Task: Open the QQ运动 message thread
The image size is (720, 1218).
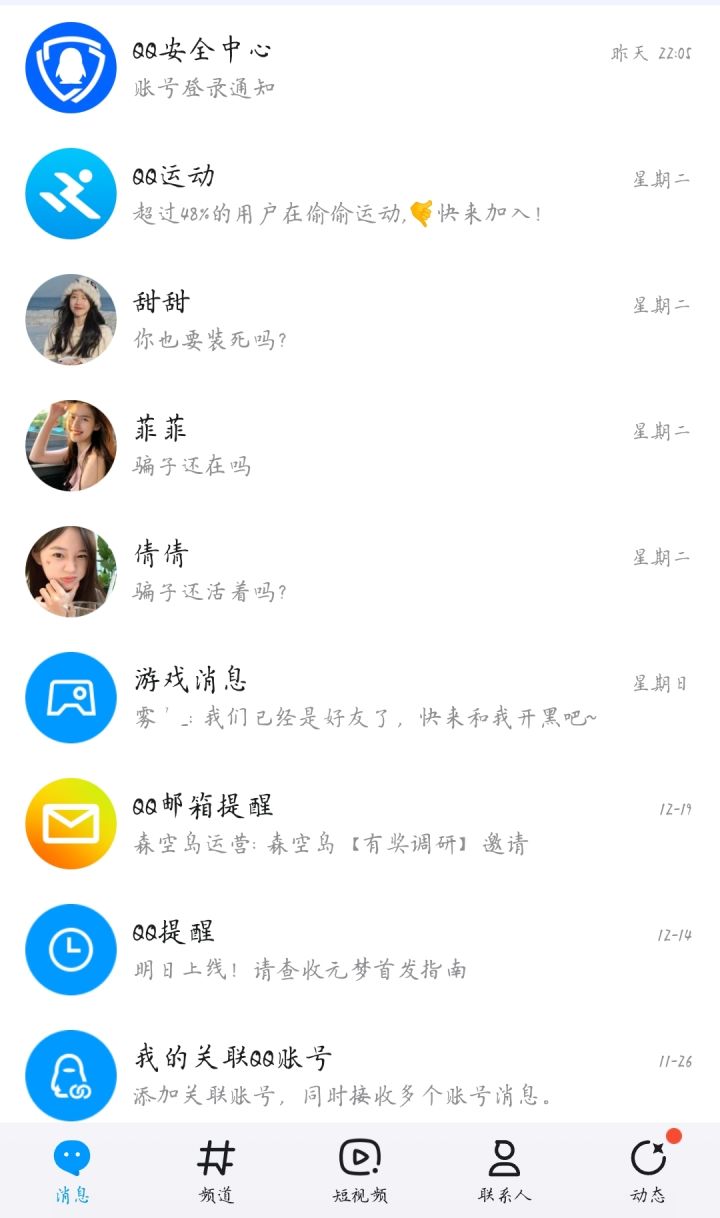Action: [x=360, y=194]
